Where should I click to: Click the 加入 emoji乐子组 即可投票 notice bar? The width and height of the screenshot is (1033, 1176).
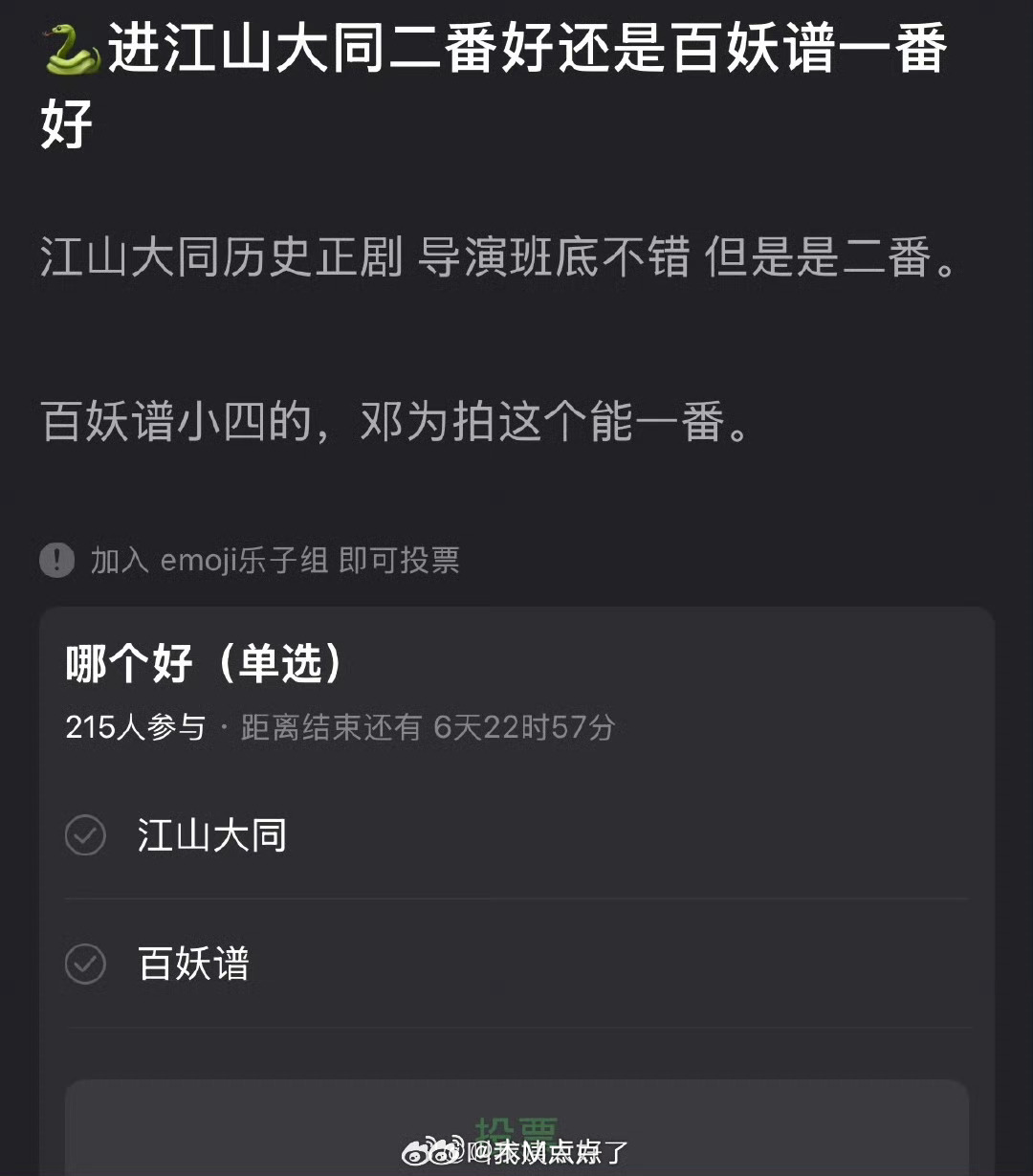click(x=258, y=562)
